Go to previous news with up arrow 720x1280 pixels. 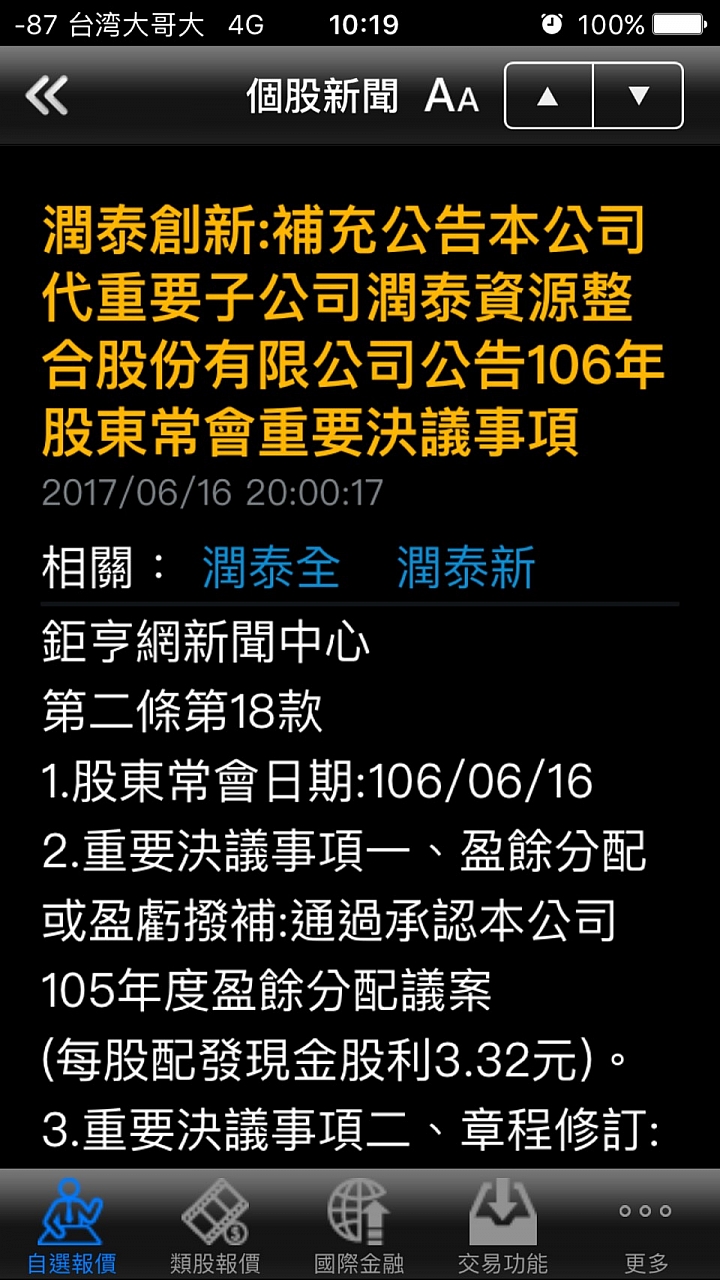coord(548,96)
